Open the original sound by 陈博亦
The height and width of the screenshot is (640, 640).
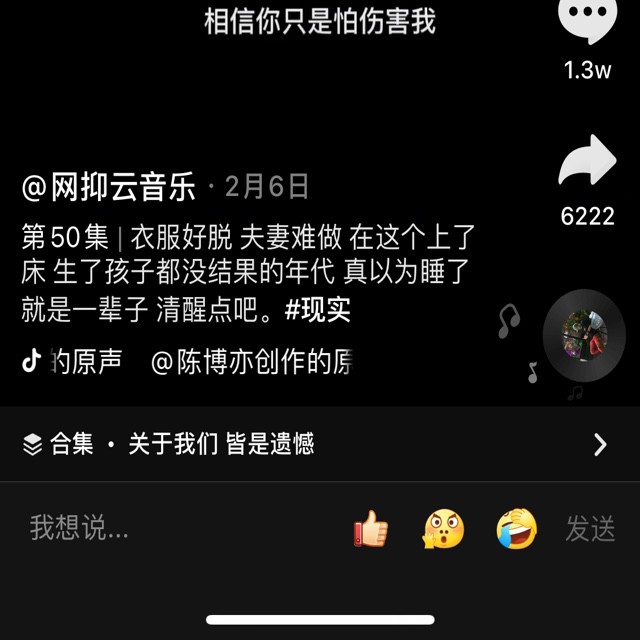click(250, 362)
